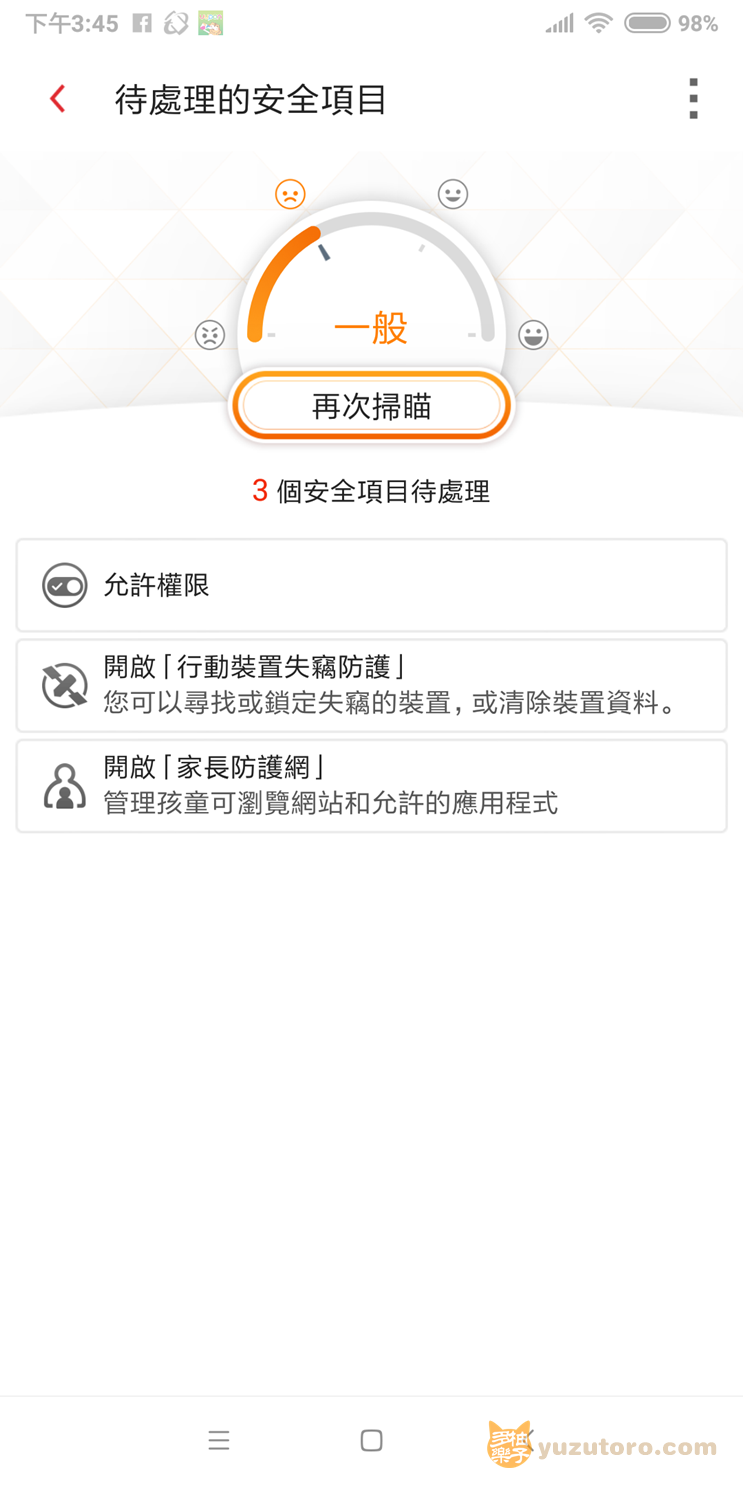Tap the 再次掃瞄 button to rescan
Viewport: 743px width, 1485px height.
tap(371, 407)
